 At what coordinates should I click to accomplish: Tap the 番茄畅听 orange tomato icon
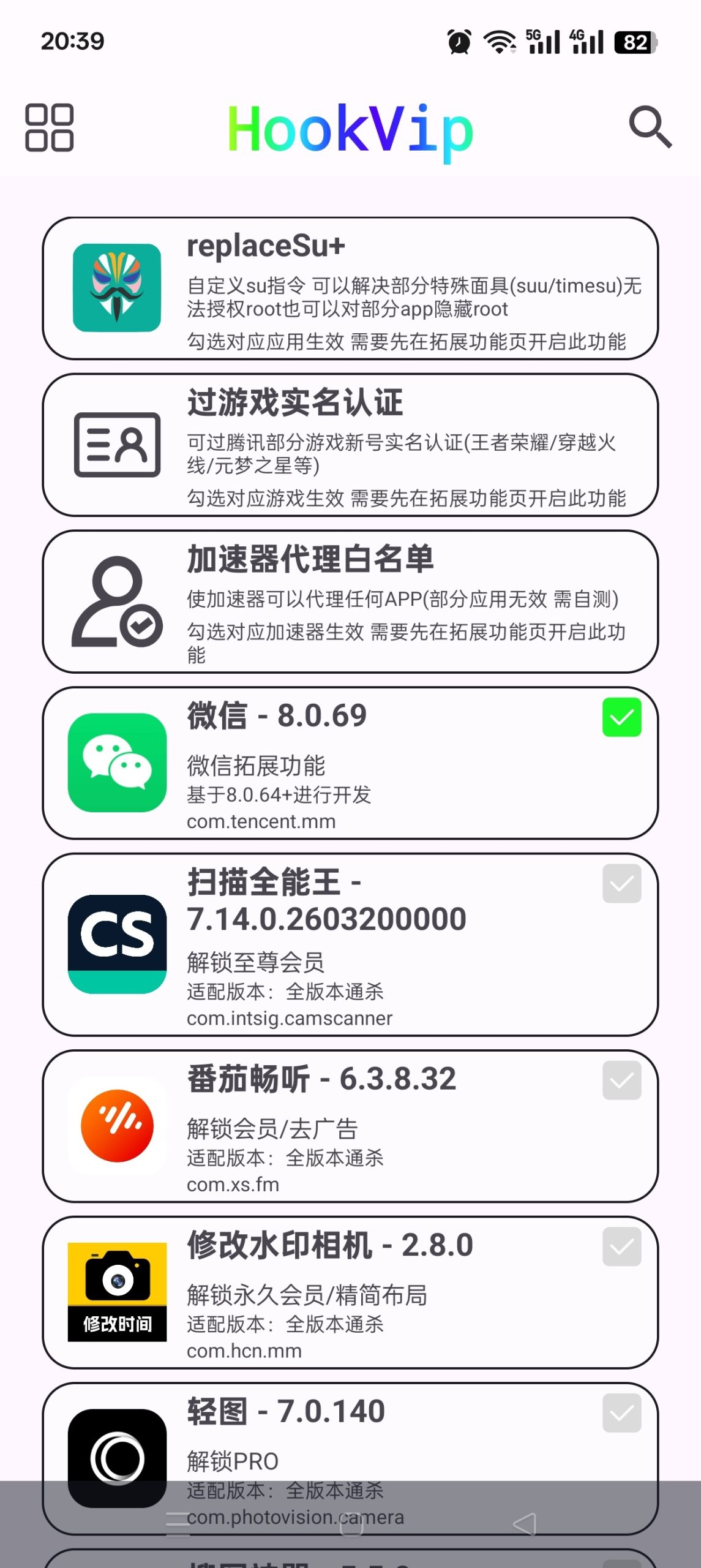pyautogui.click(x=118, y=1124)
